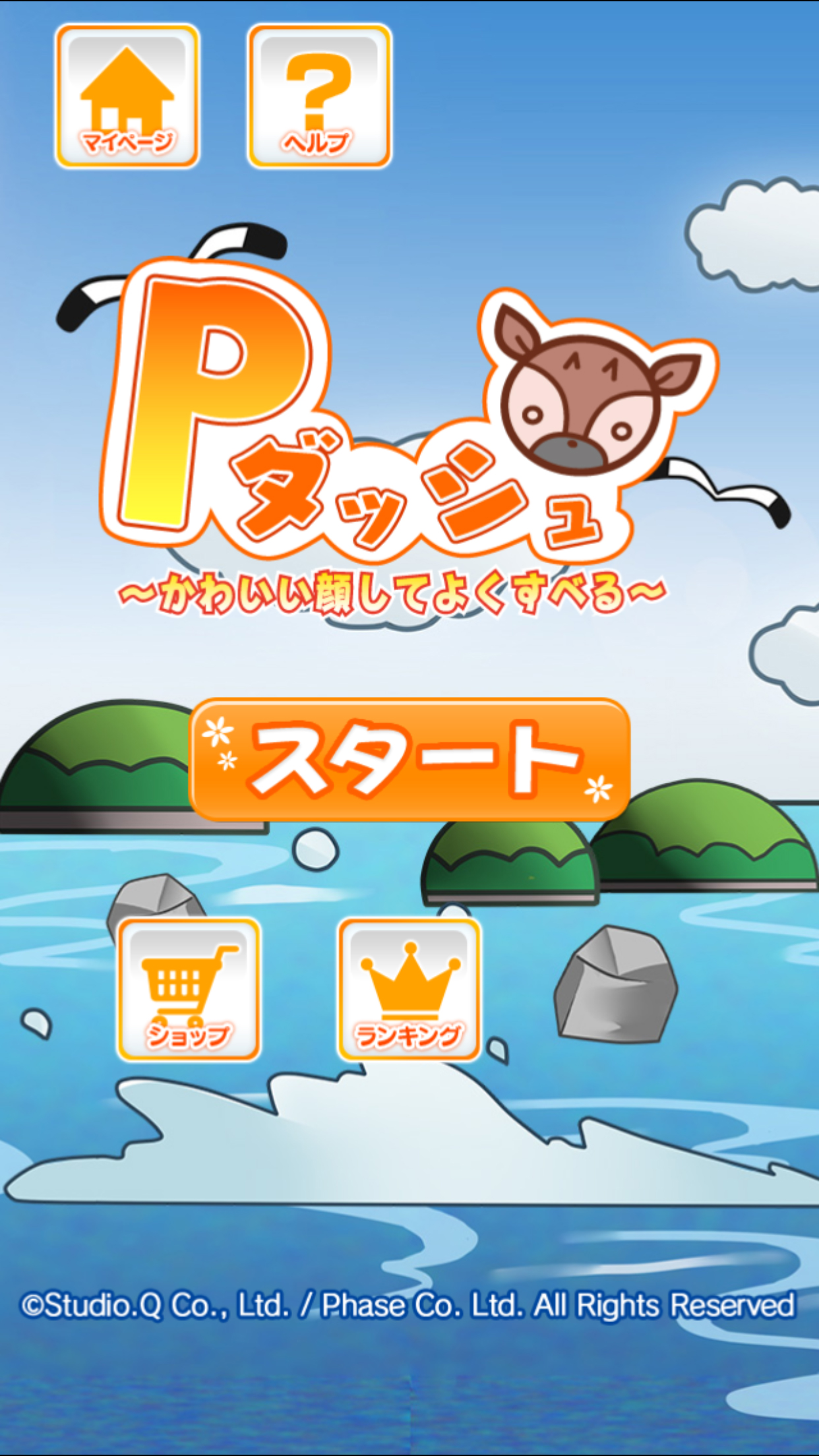Open the ショップ shop cart button
Image resolution: width=819 pixels, height=1456 pixels.
[x=189, y=989]
